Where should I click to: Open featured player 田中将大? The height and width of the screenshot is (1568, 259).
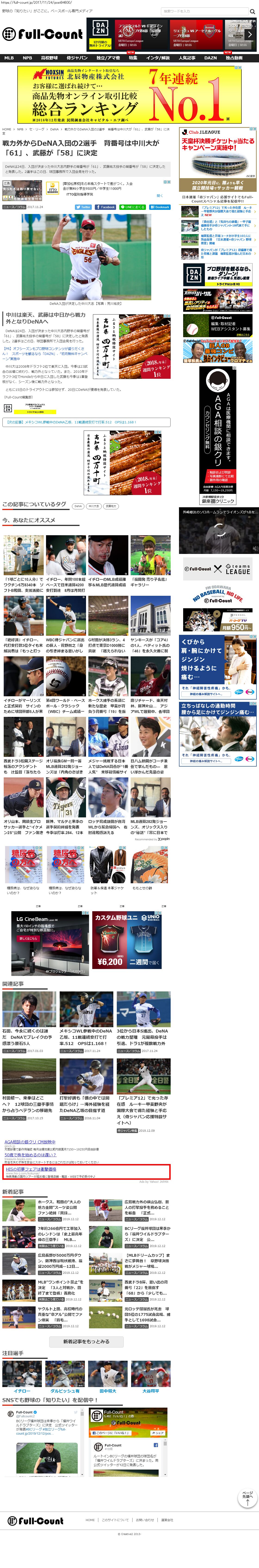pyautogui.click(x=107, y=1391)
